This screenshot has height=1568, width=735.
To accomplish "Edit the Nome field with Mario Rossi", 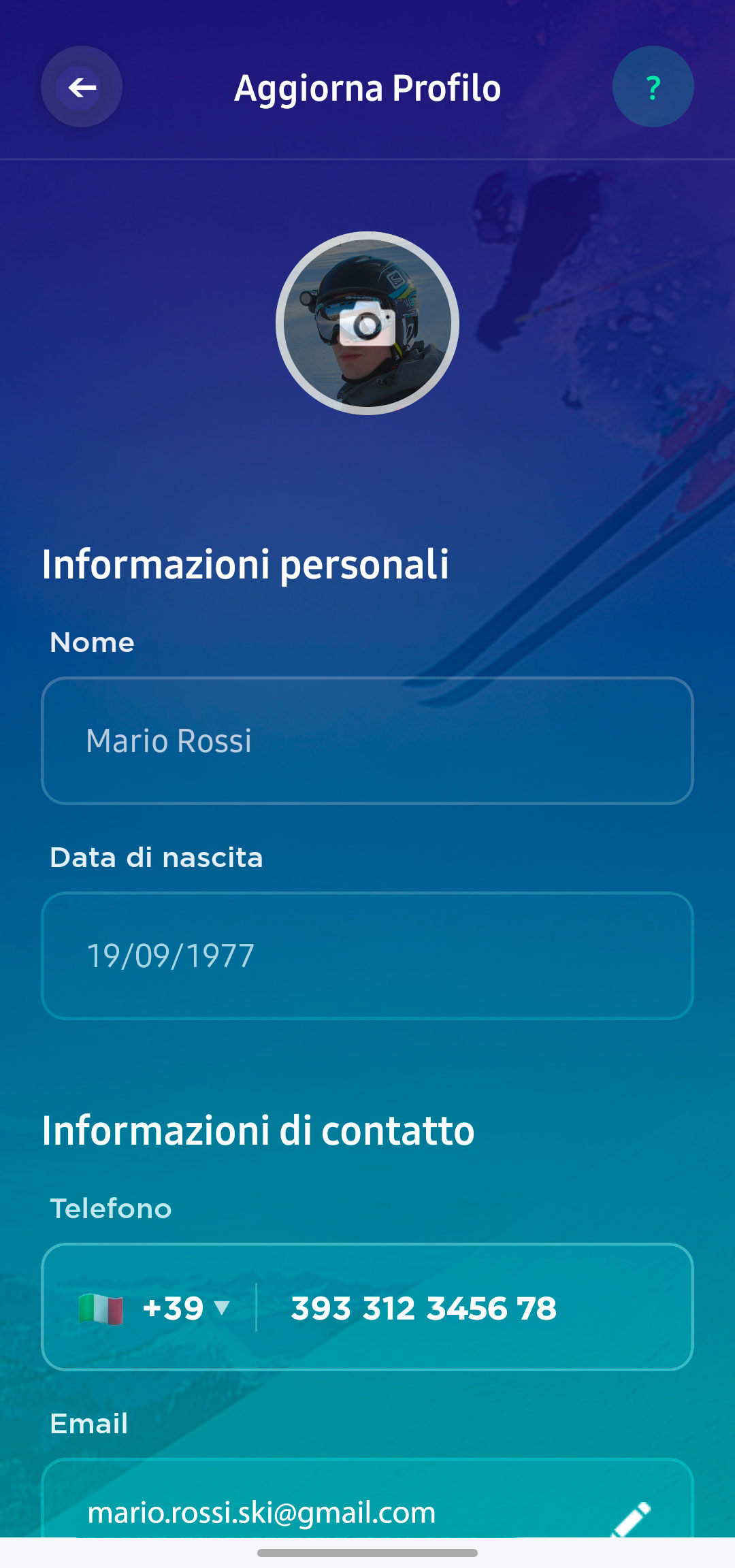I will tap(367, 740).
